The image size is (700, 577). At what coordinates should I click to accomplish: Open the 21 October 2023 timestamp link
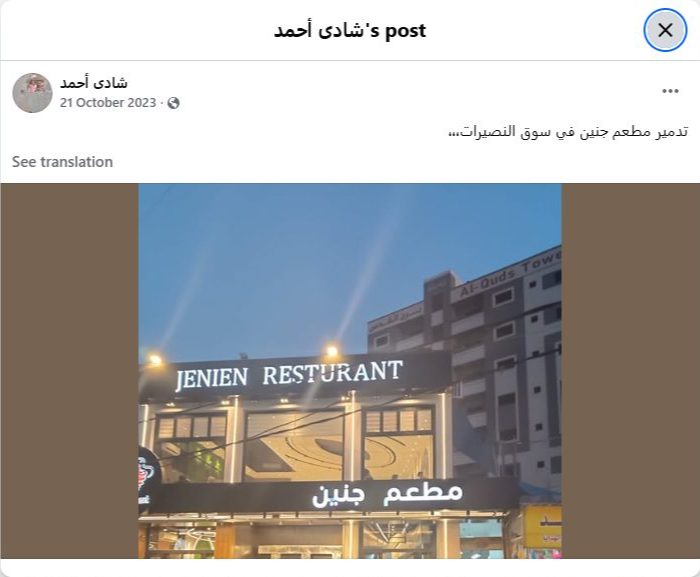click(x=107, y=102)
